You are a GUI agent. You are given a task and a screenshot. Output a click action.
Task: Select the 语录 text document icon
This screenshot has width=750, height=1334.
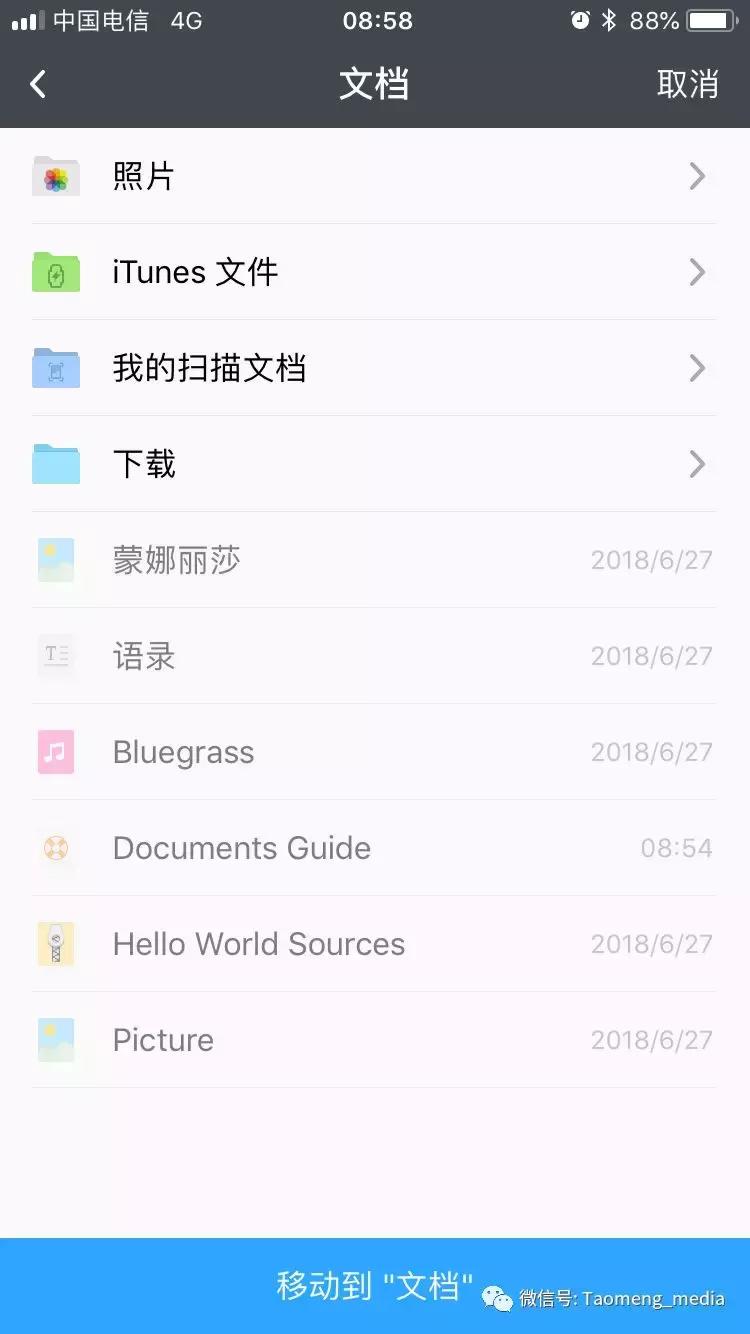[56, 656]
